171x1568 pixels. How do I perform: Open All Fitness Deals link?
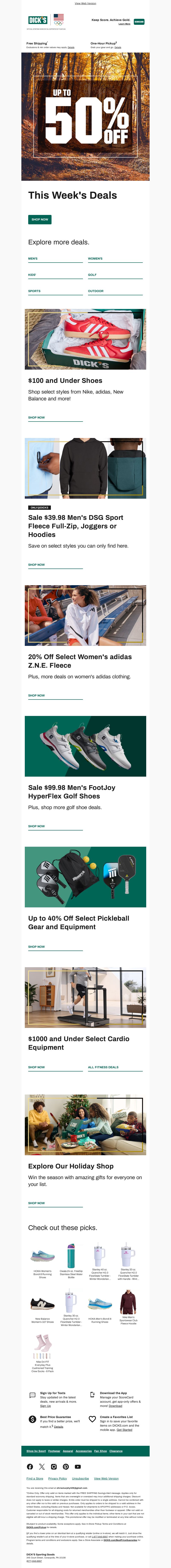tap(103, 1067)
